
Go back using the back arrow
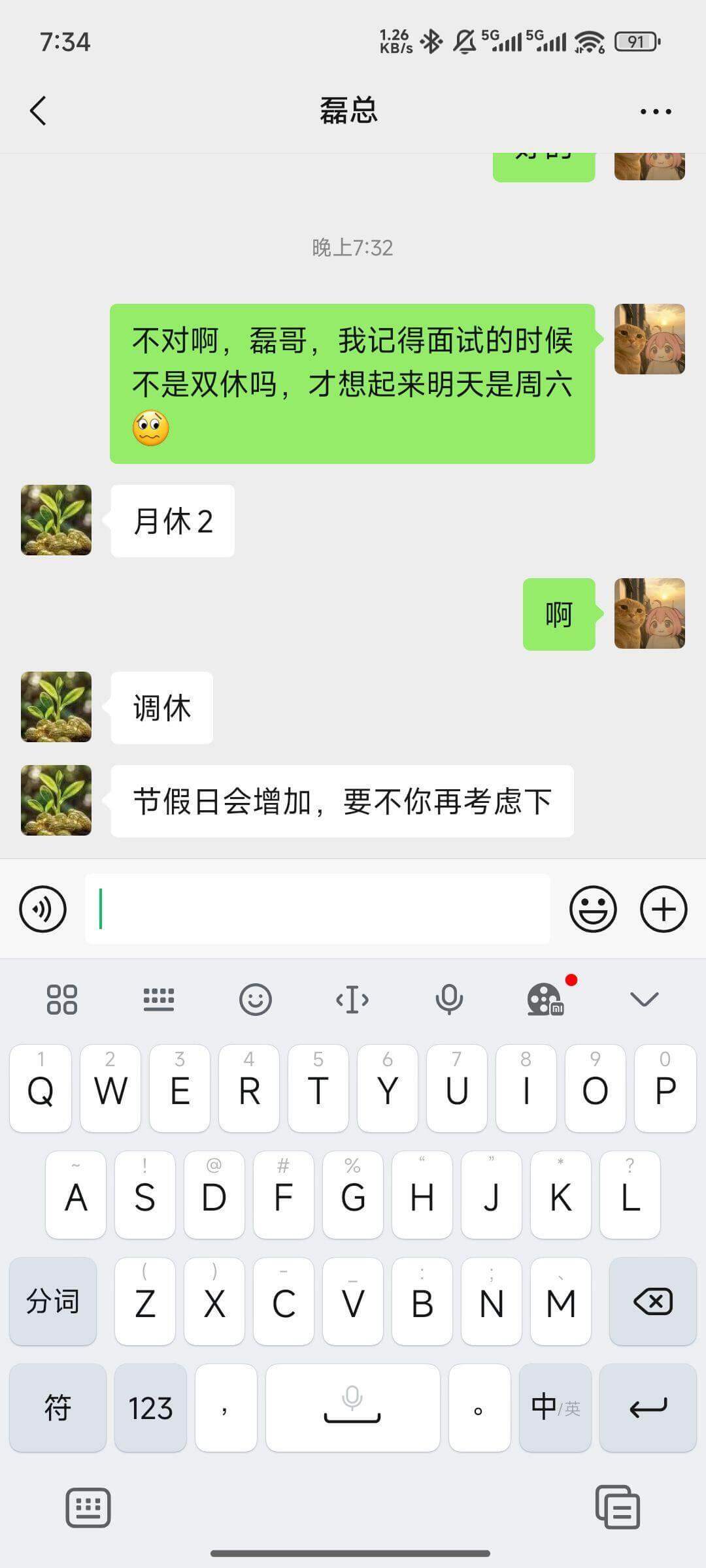pyautogui.click(x=37, y=111)
